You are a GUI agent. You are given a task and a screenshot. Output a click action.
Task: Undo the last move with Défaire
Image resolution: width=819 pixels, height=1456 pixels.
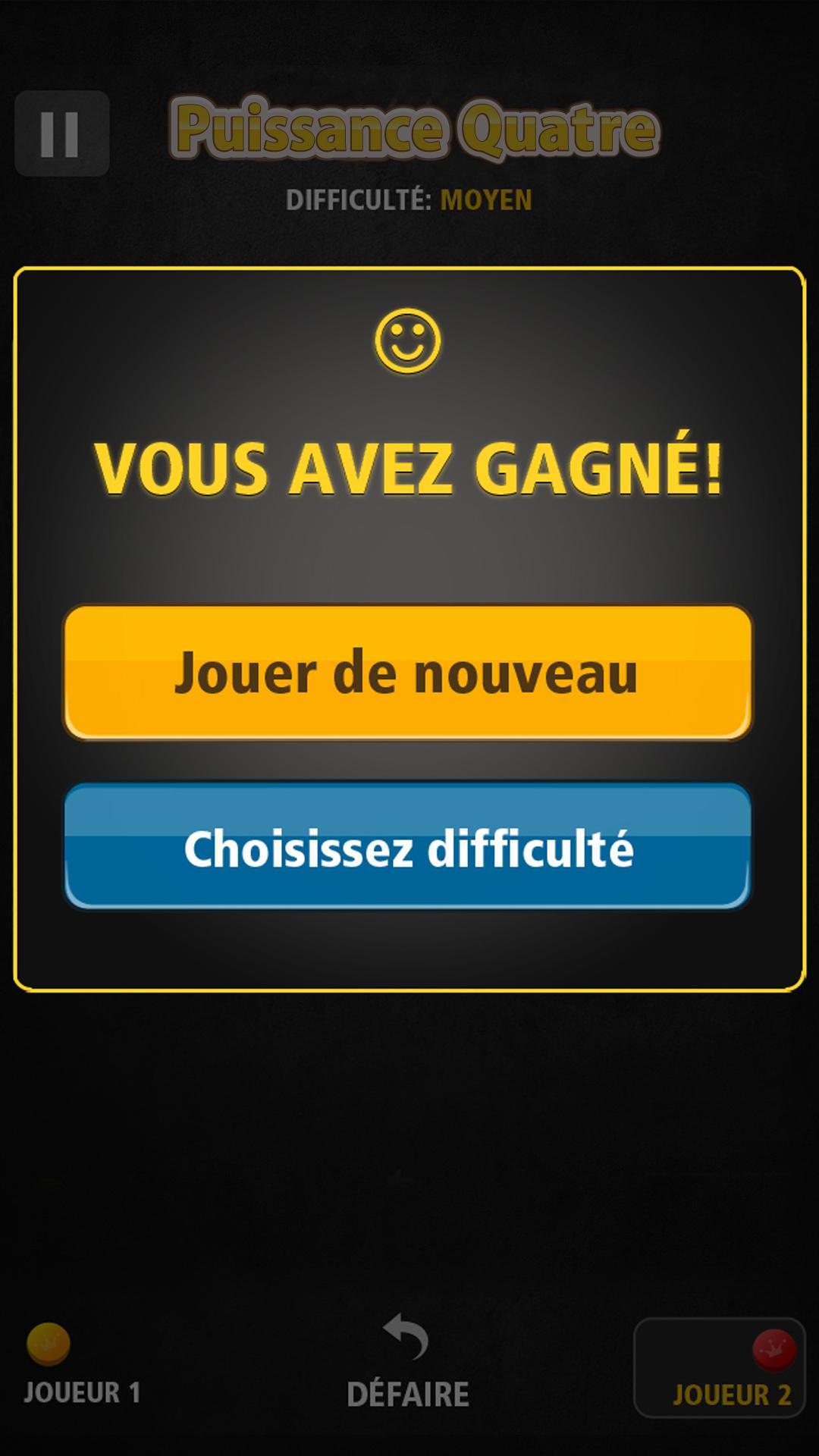coord(407,1362)
